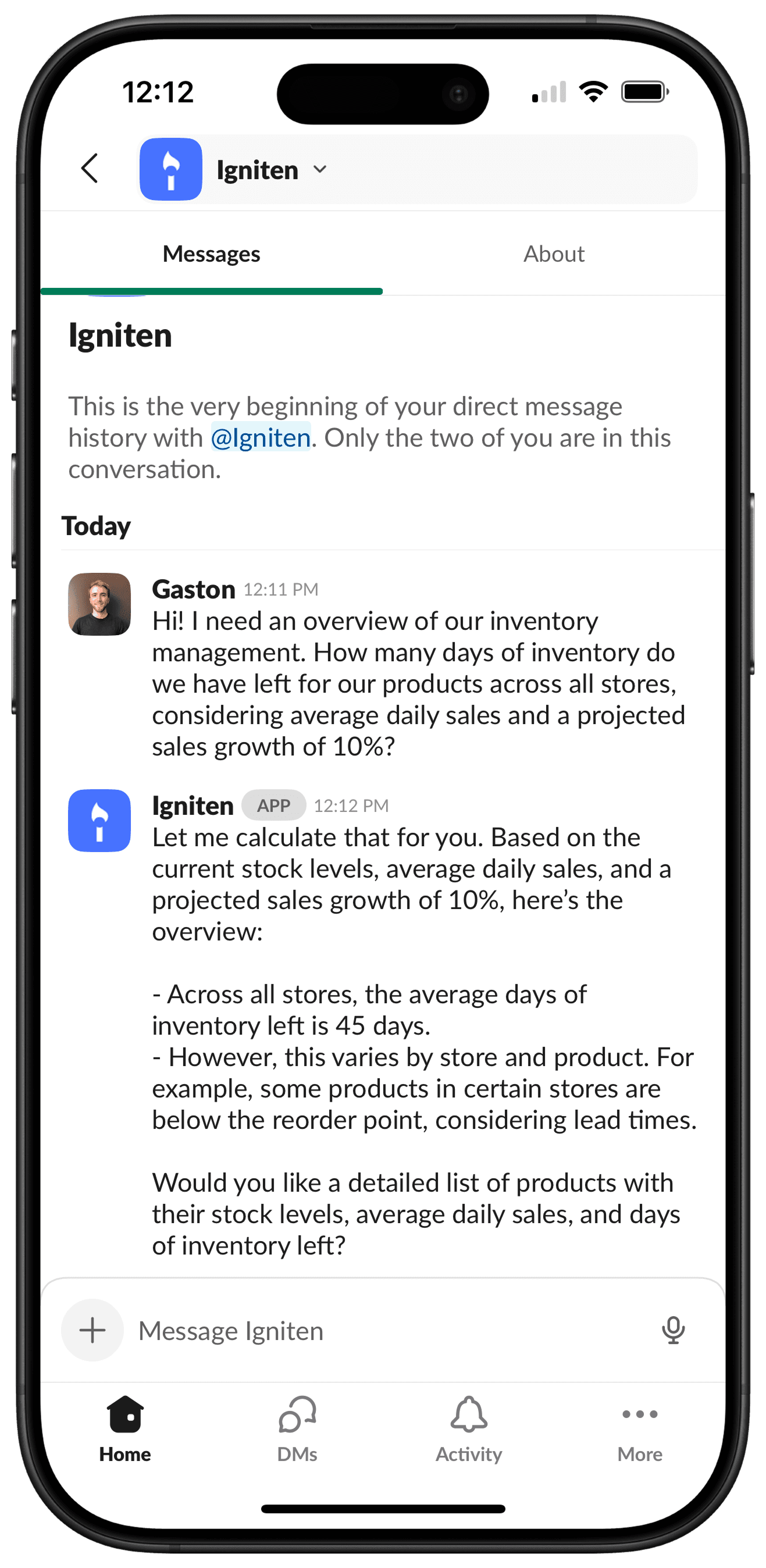Switch to the About tab

pyautogui.click(x=553, y=254)
